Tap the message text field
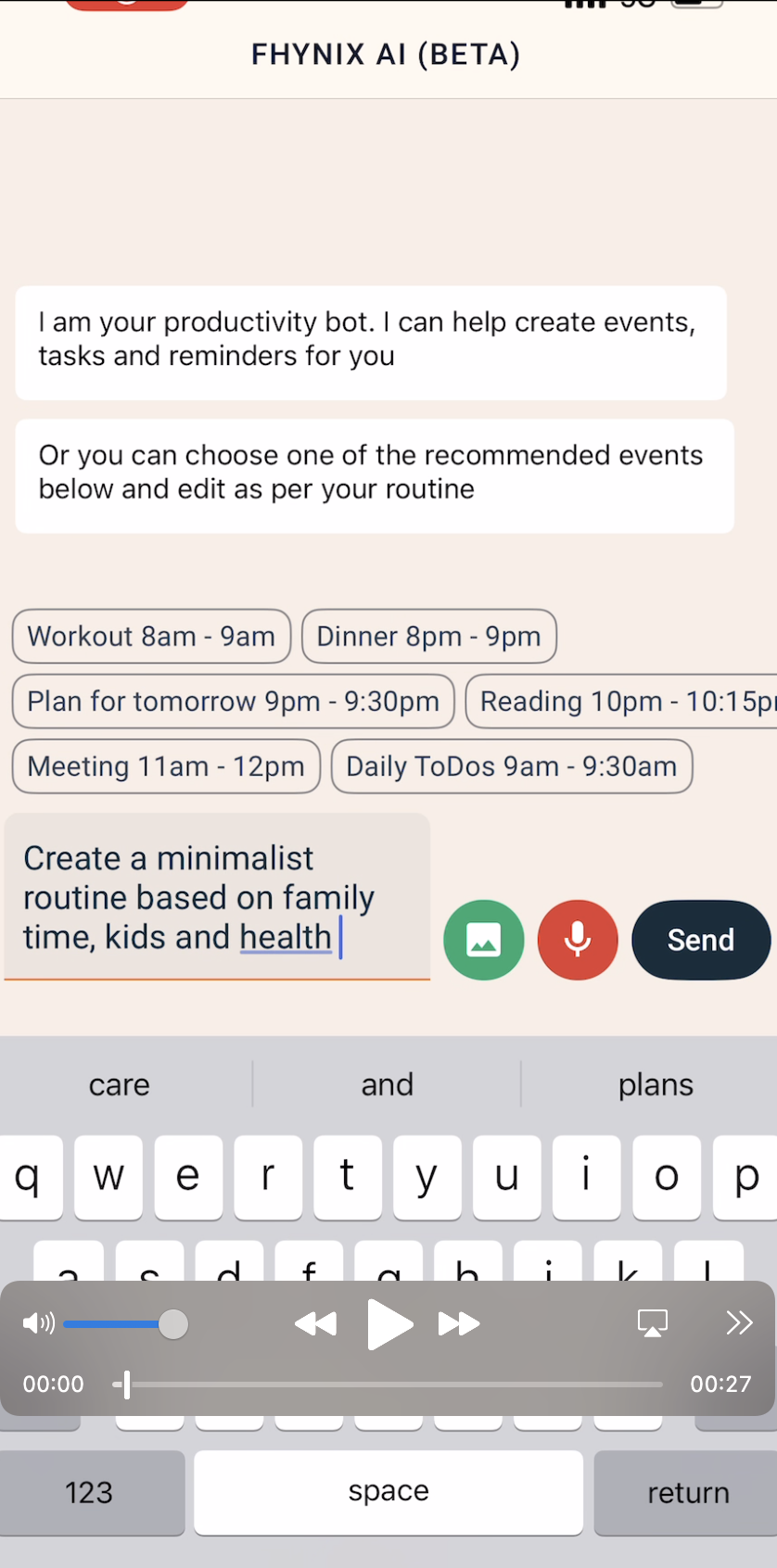This screenshot has height=1568, width=777. 217,897
